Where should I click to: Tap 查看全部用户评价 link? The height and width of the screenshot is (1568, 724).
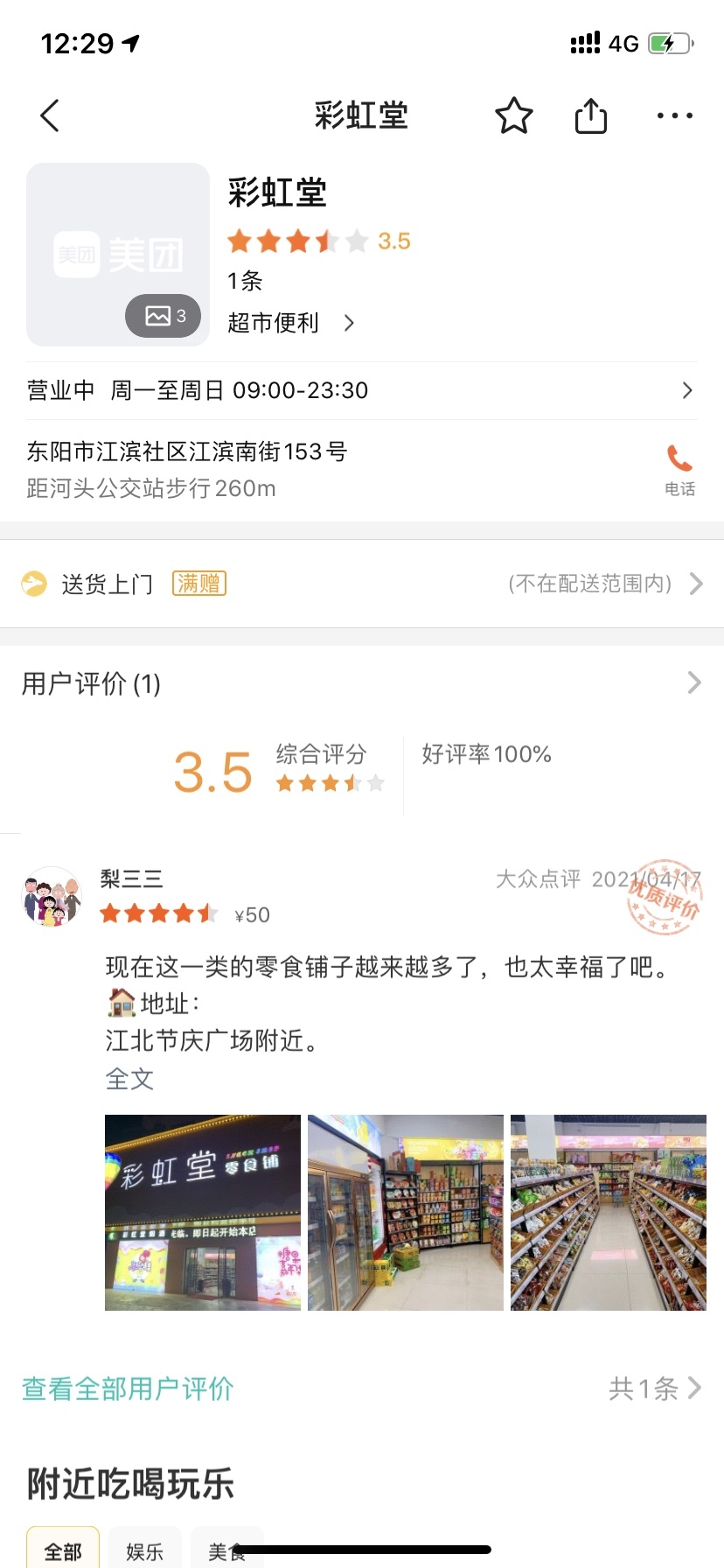tap(128, 1388)
